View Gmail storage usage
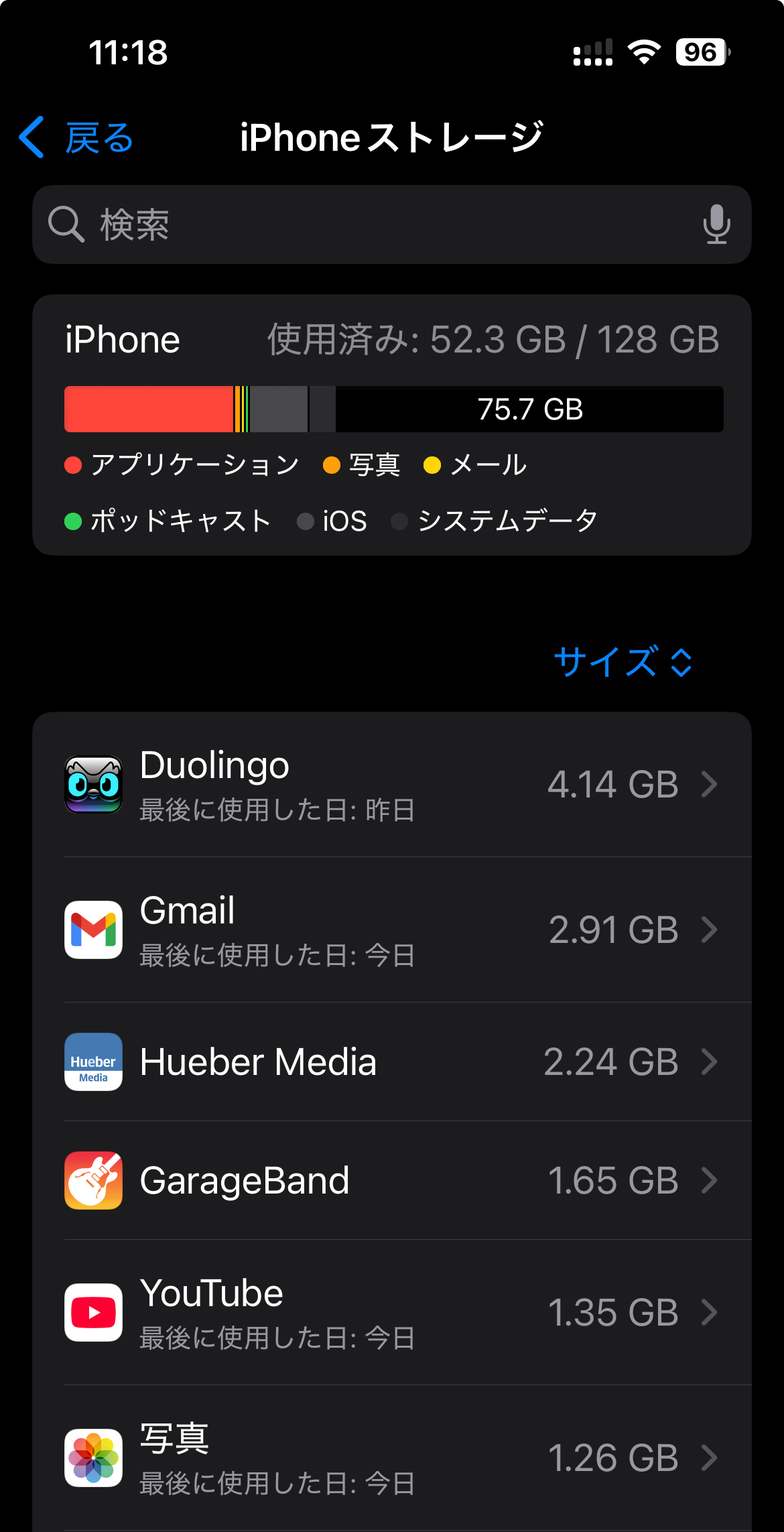784x1532 pixels. click(x=391, y=930)
